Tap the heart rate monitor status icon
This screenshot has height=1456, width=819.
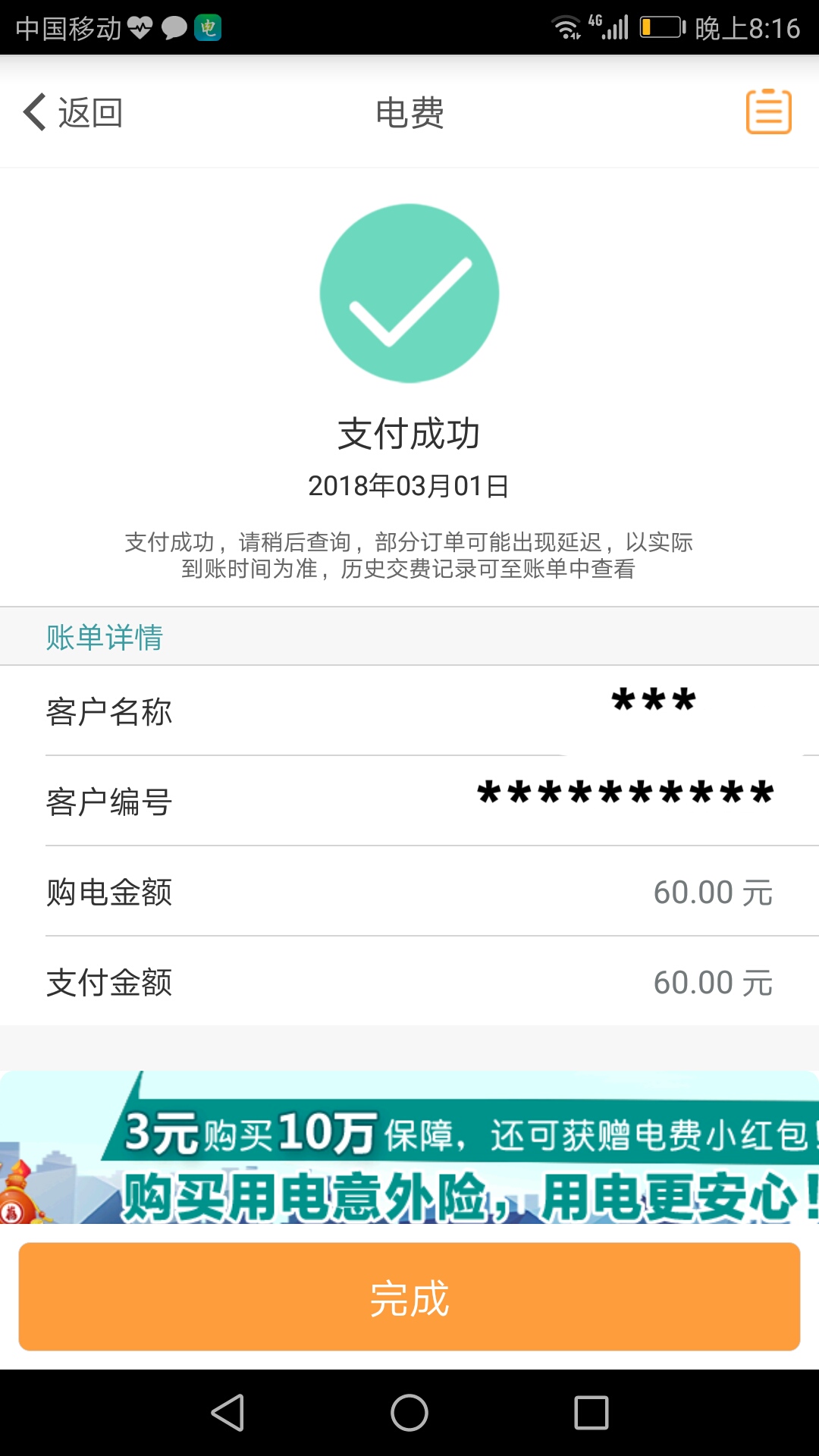139,29
